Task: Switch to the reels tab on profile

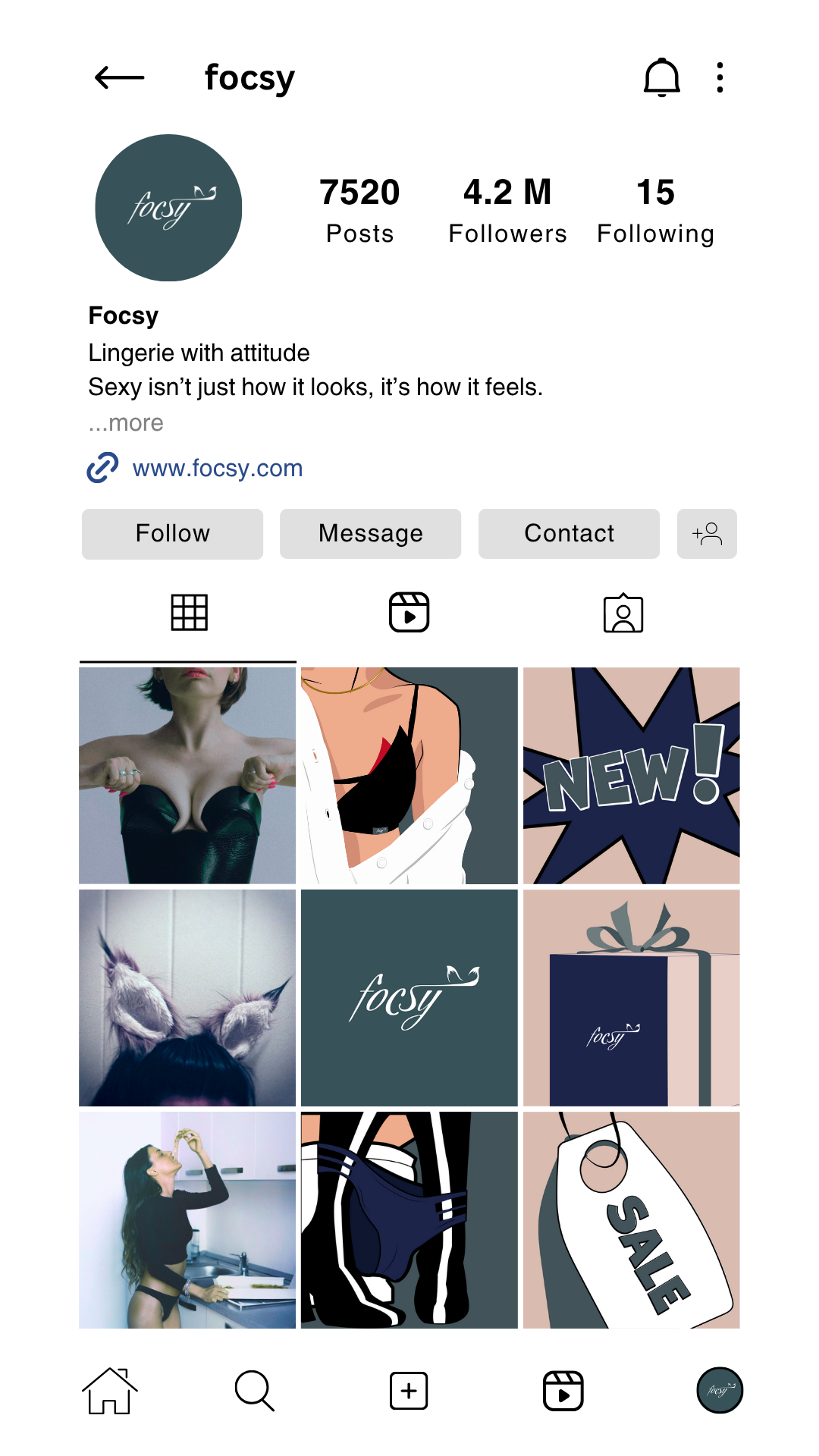Action: [x=409, y=613]
